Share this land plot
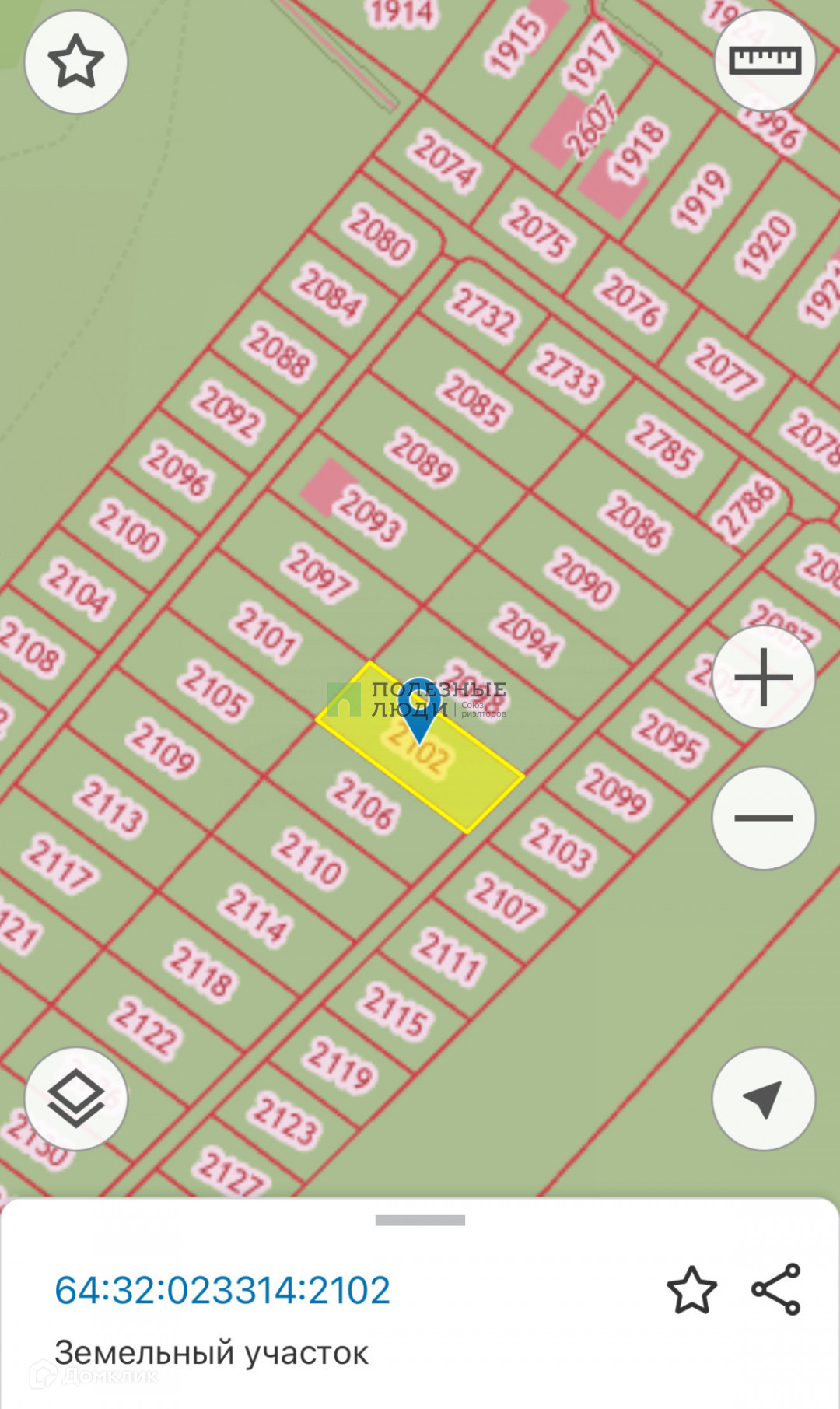Screen dimensions: 840x1409 tap(776, 1289)
